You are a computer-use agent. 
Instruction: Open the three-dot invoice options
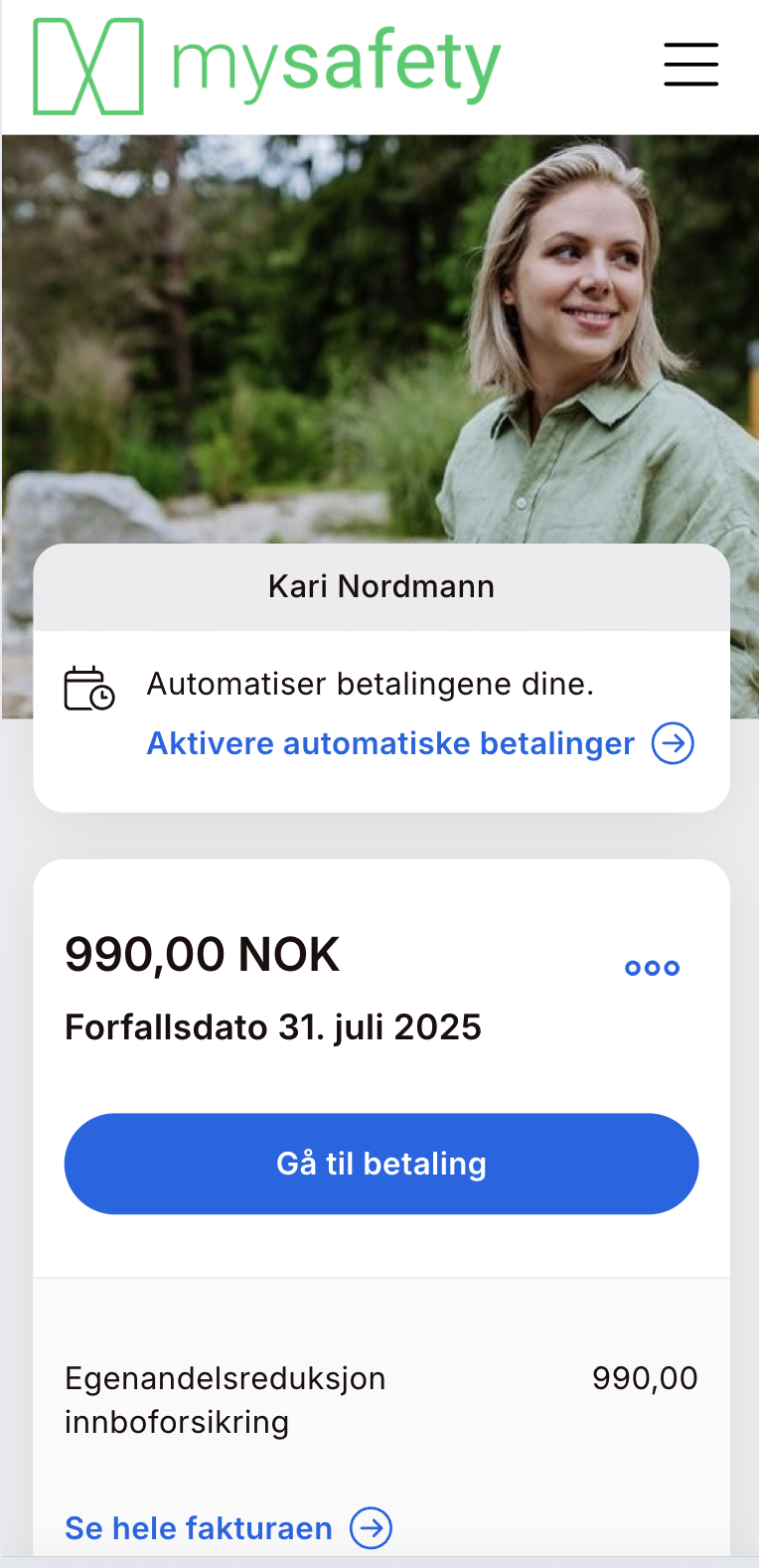[652, 968]
